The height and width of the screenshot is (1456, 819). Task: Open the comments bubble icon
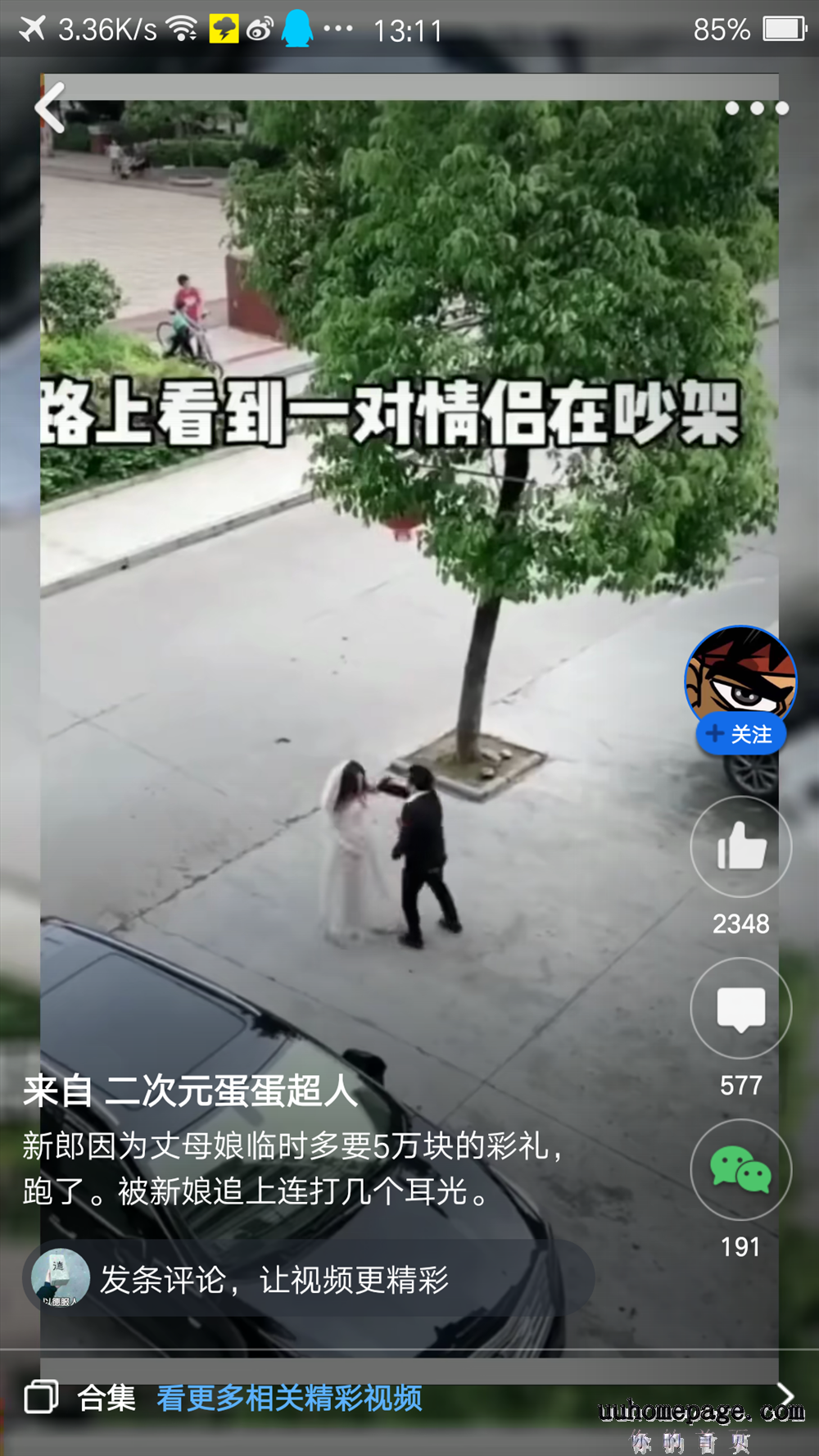pyautogui.click(x=741, y=1008)
